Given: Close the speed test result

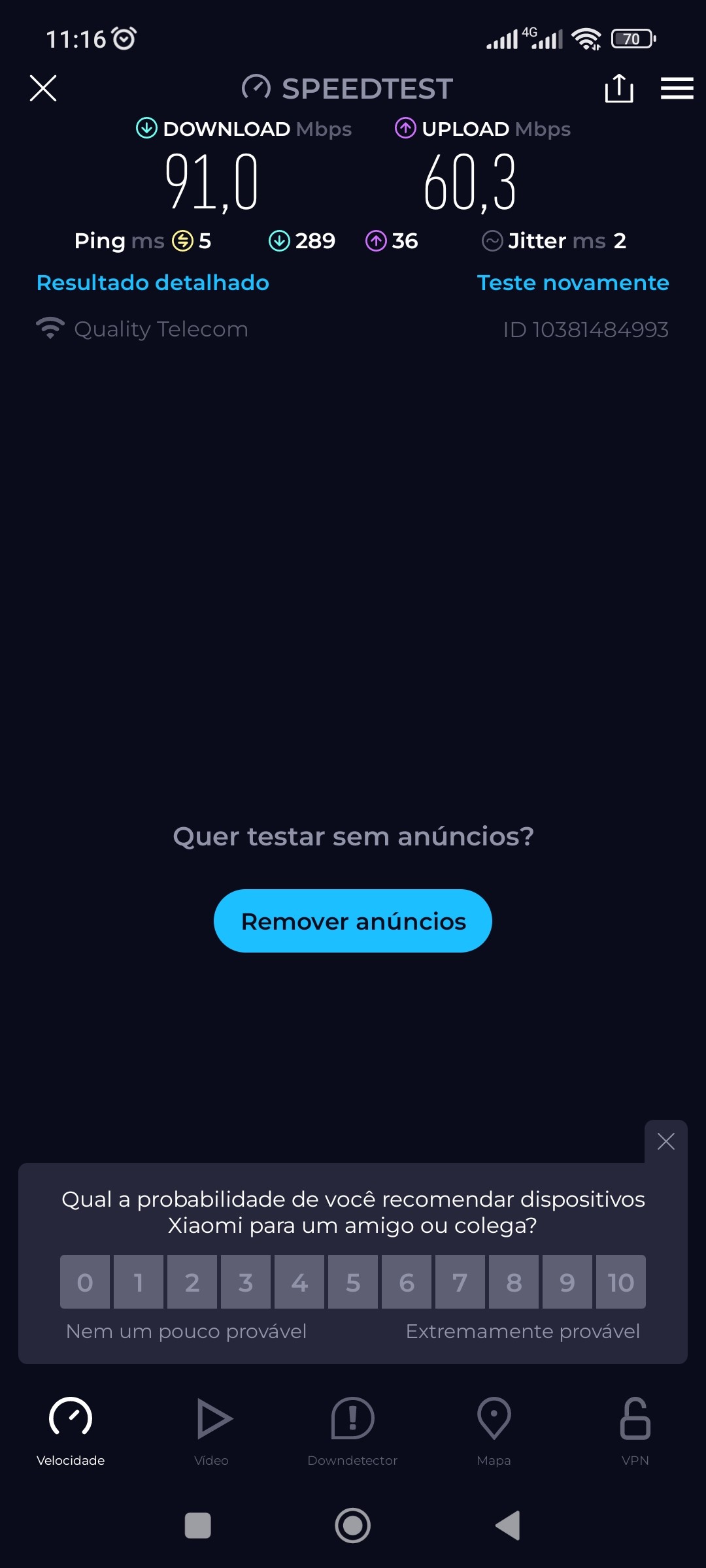Looking at the screenshot, I should point(43,88).
